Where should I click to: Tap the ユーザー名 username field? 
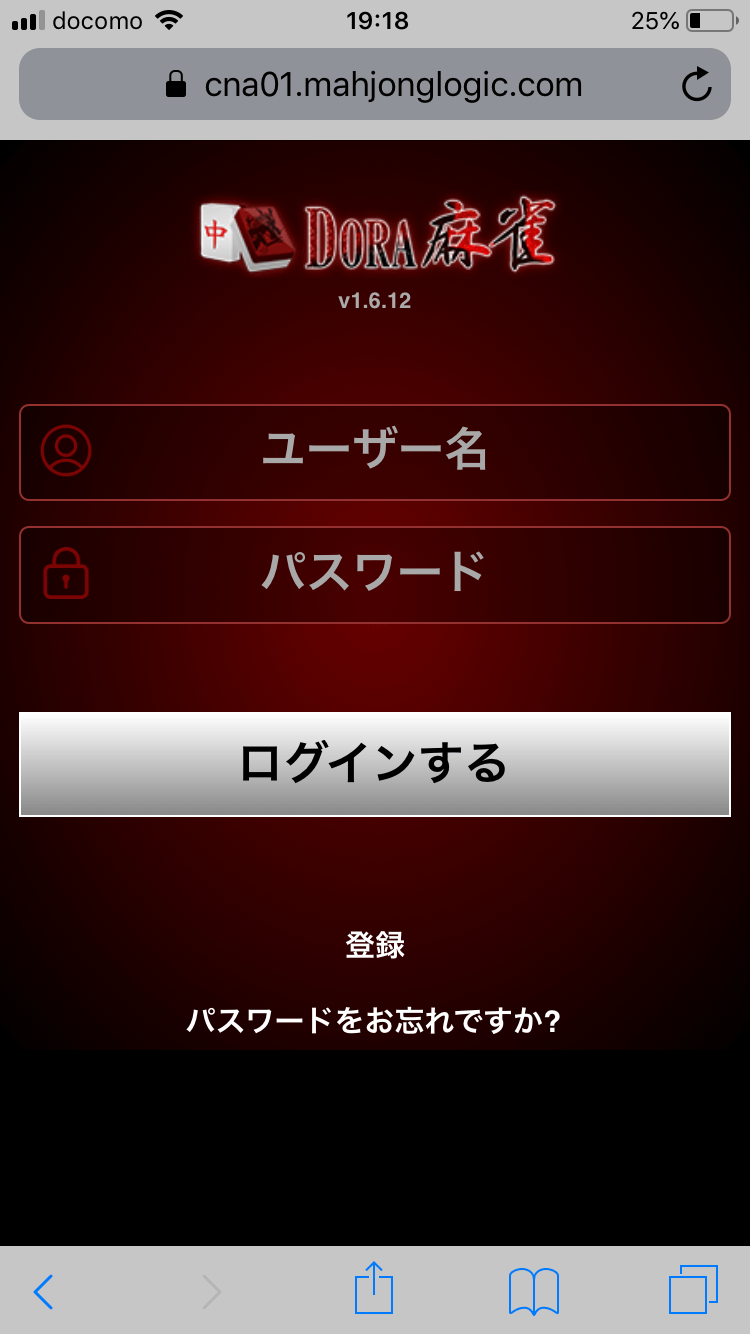[375, 452]
